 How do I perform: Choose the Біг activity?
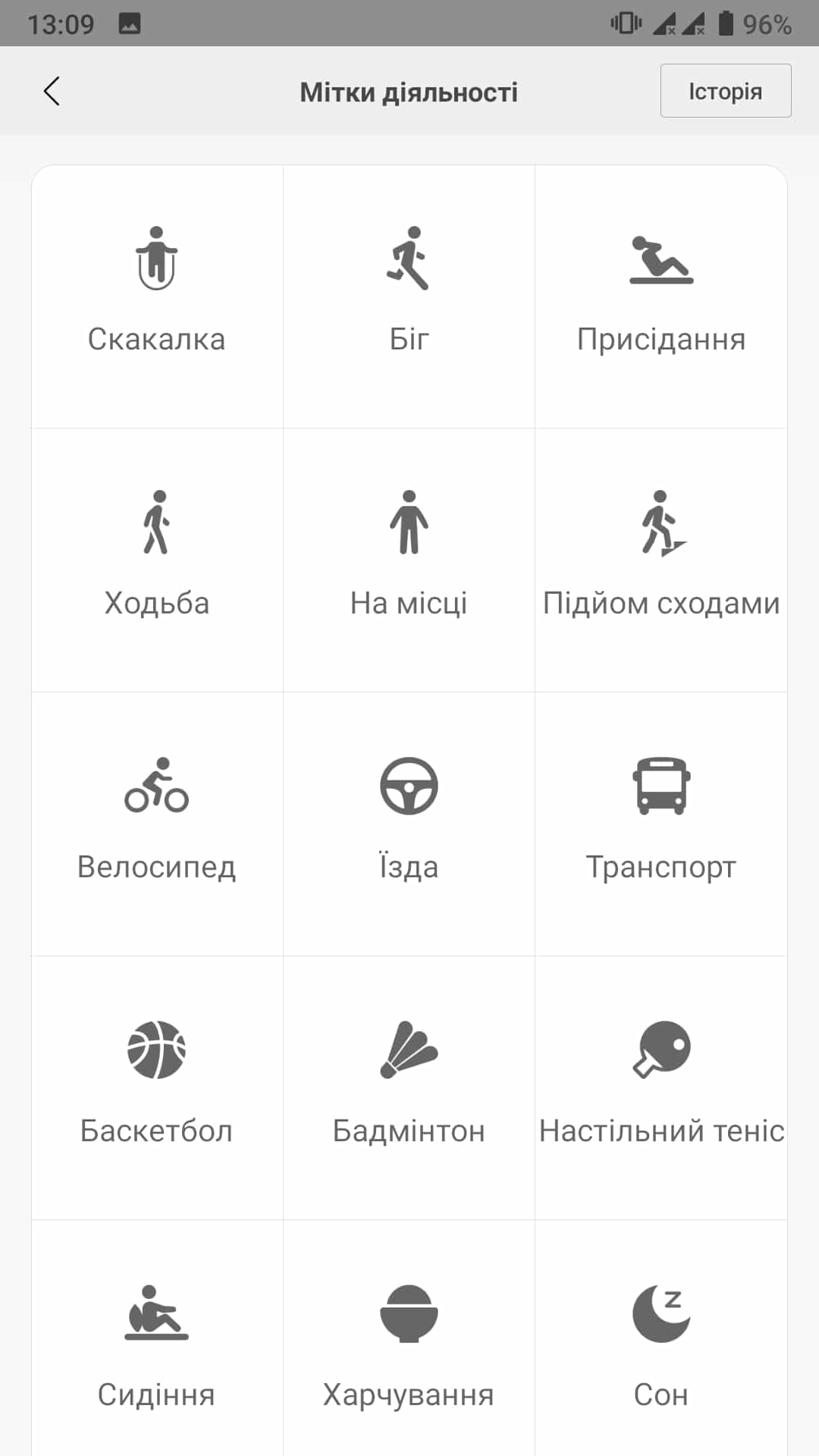pos(409,296)
